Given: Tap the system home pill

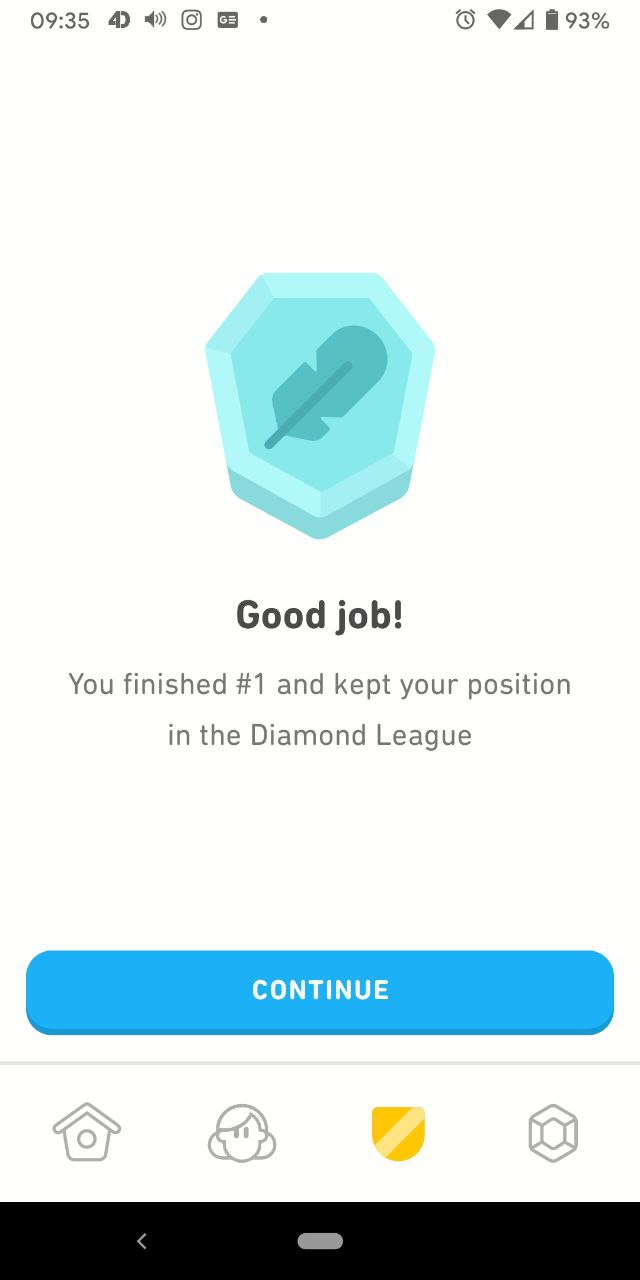Looking at the screenshot, I should pyautogui.click(x=320, y=1241).
